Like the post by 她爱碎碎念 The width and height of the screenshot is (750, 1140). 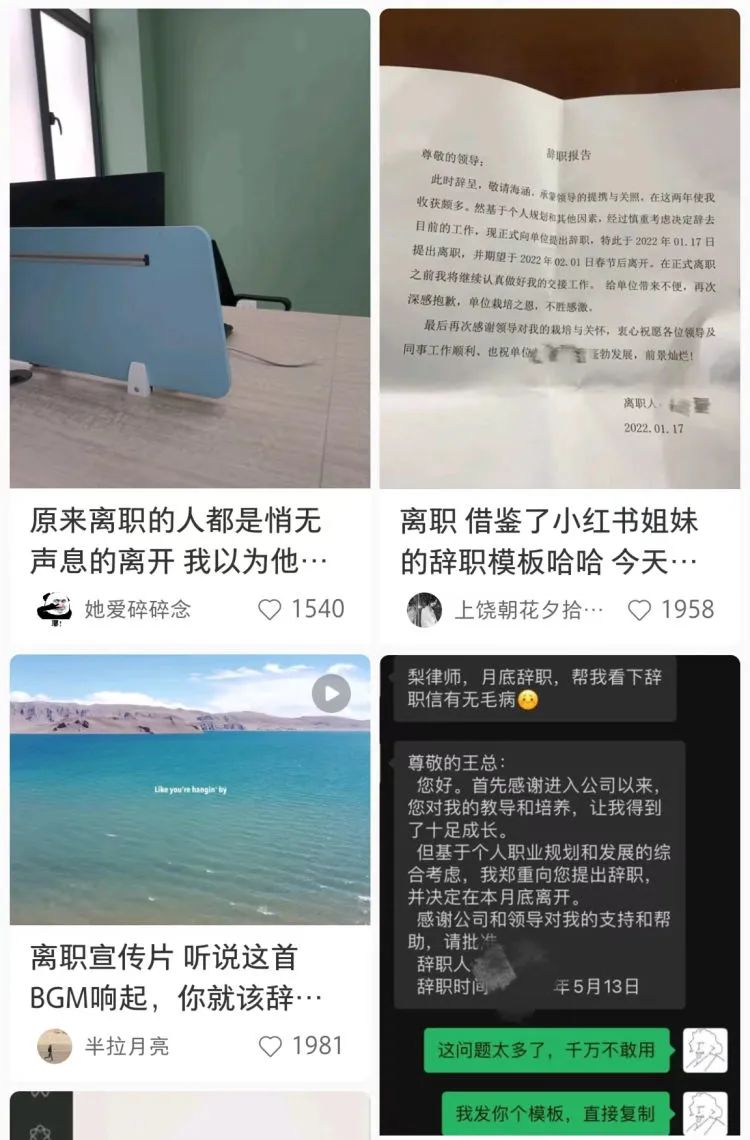pos(270,609)
